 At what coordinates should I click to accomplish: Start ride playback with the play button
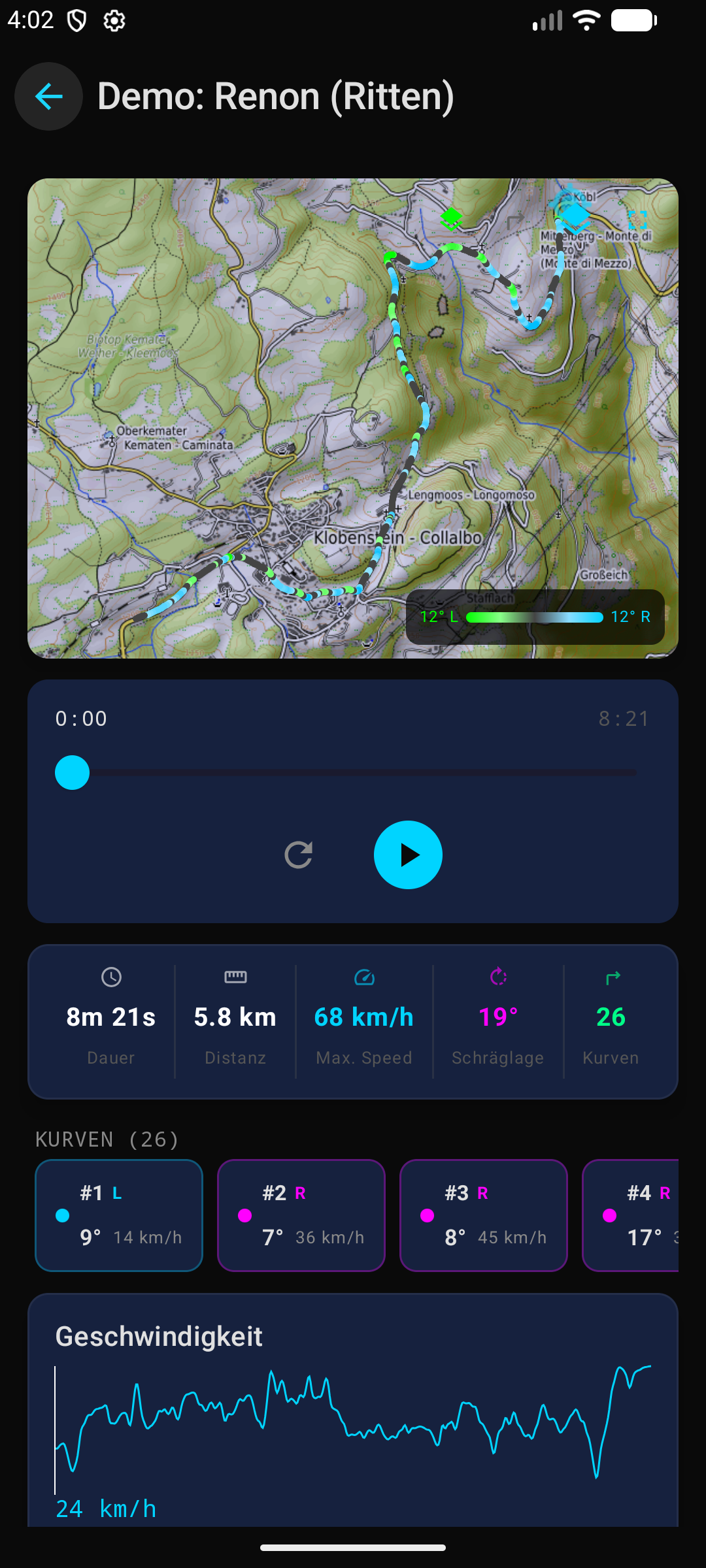pos(408,855)
